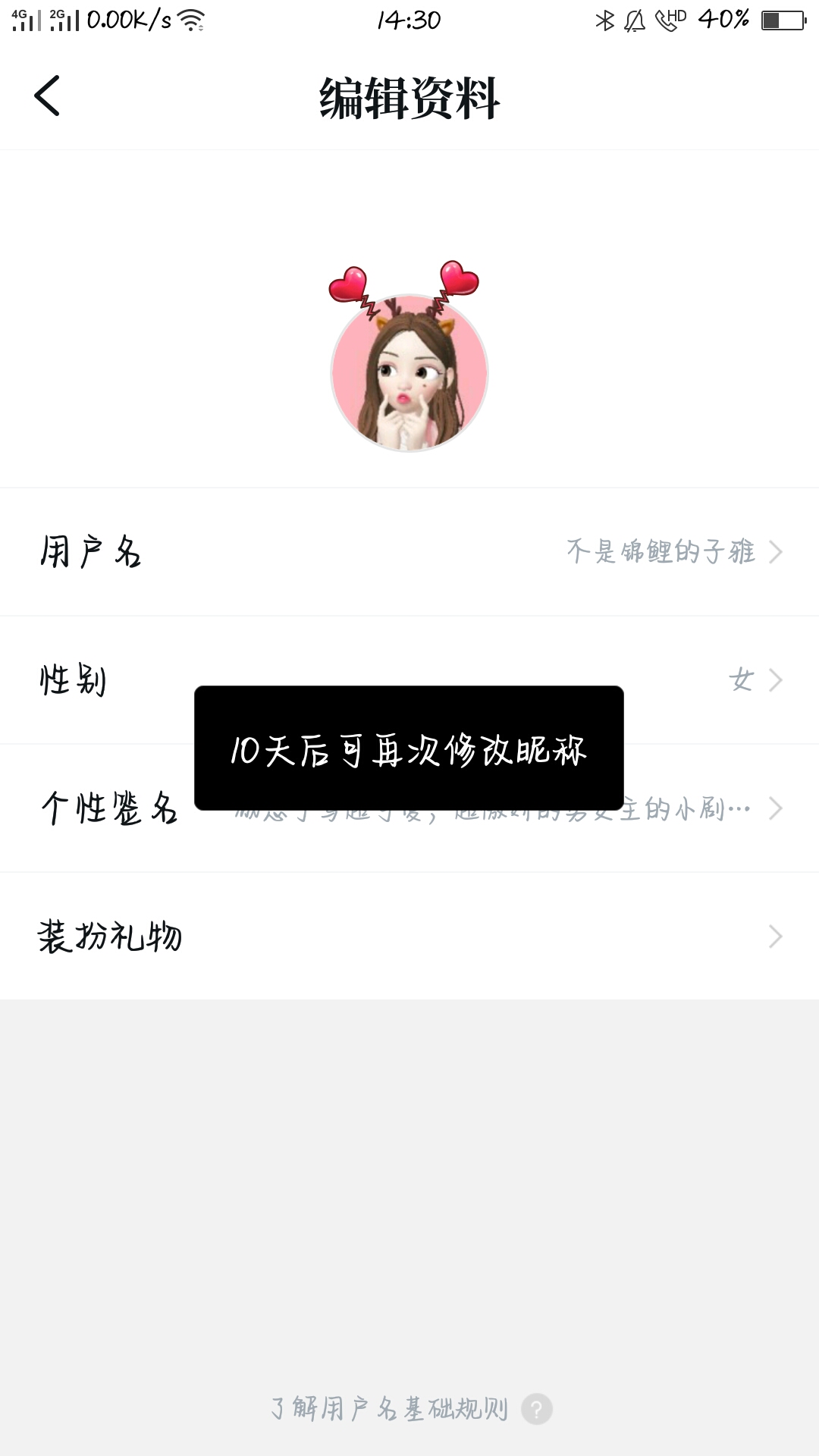Open the 装扮礼物 row
Image resolution: width=819 pixels, height=1456 pixels.
(409, 937)
